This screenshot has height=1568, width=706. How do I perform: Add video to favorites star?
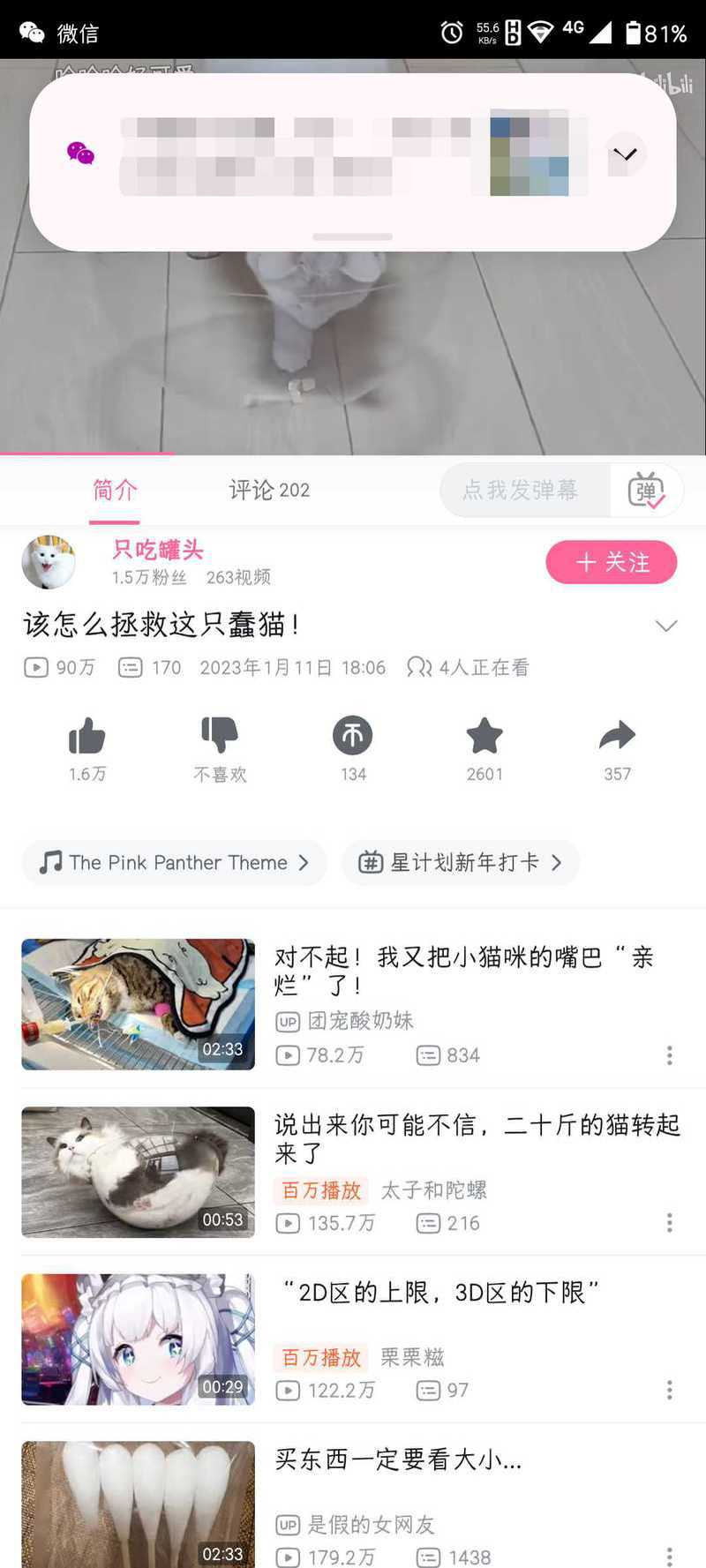(484, 736)
